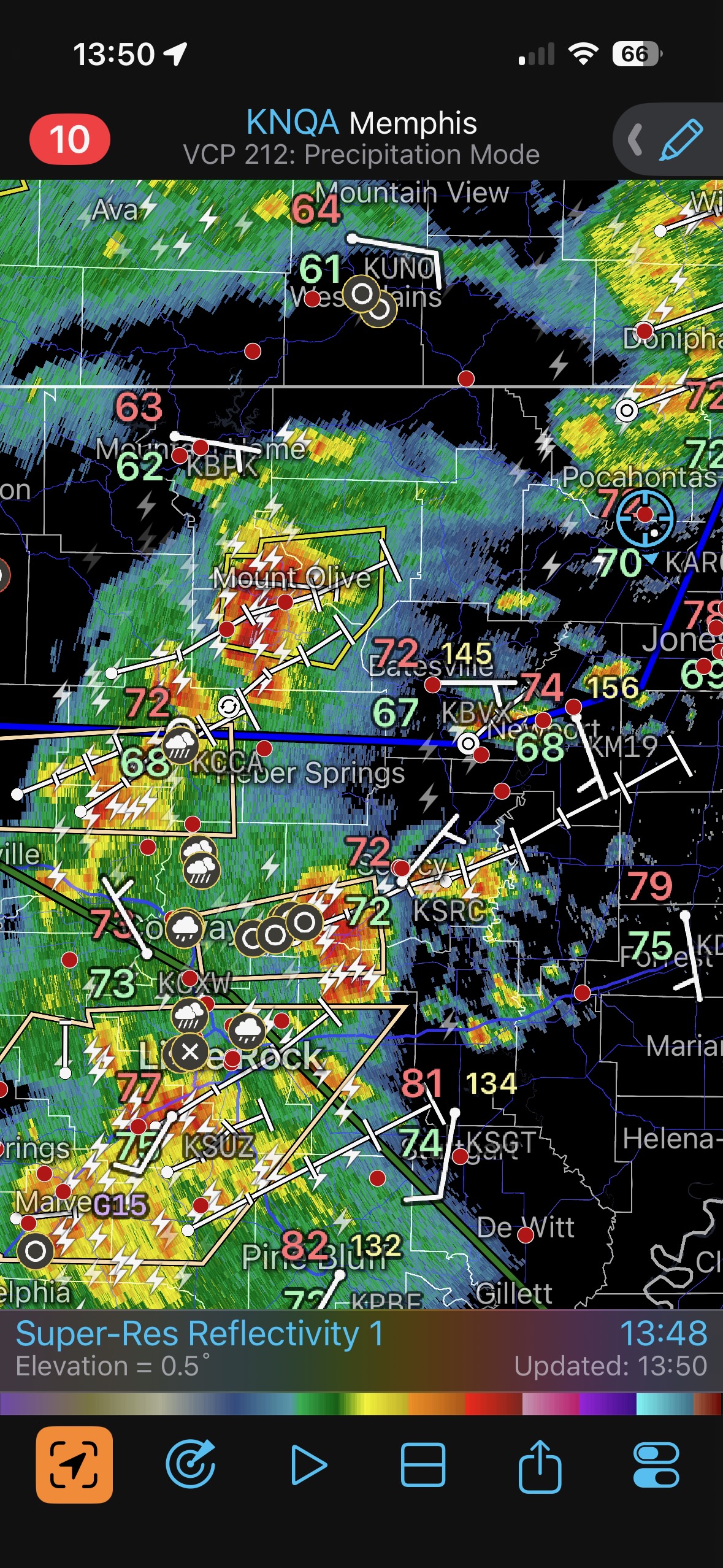This screenshot has height=1568, width=723.
Task: Toggle the split panel view
Action: 423,1465
